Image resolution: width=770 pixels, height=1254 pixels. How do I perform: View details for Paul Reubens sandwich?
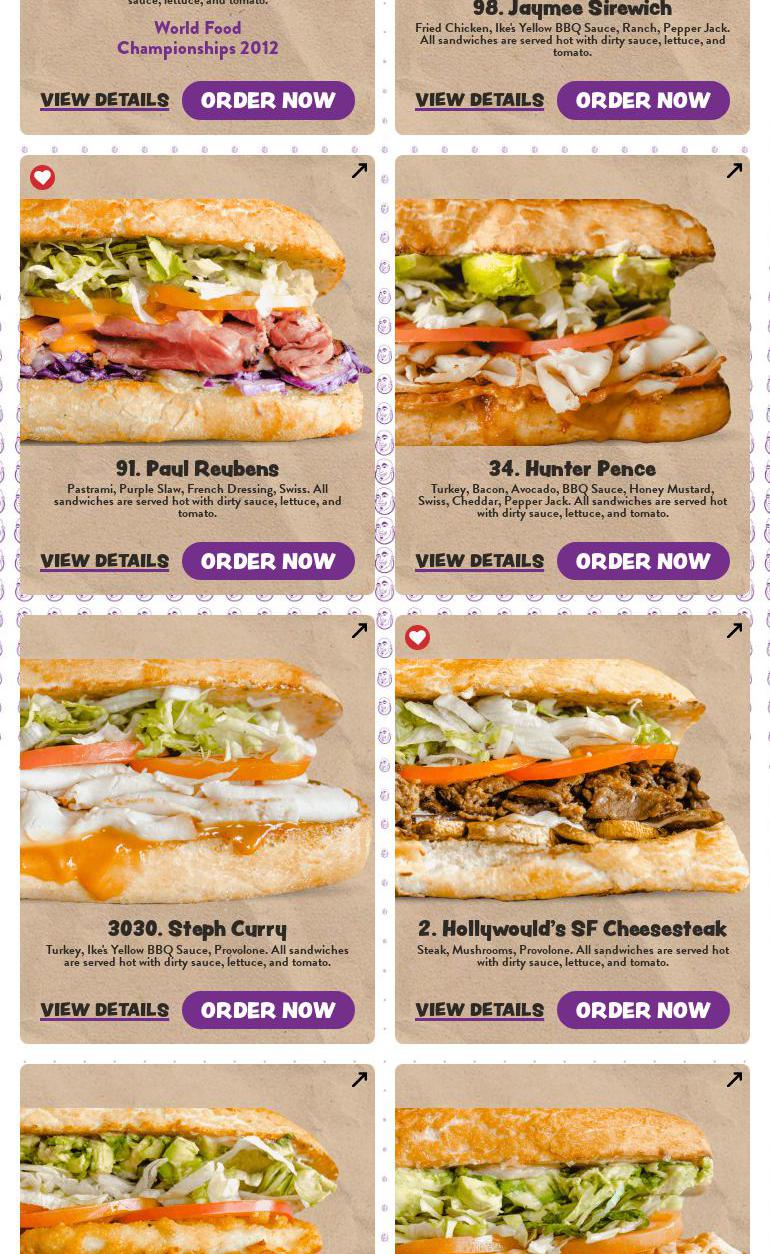[x=105, y=561]
